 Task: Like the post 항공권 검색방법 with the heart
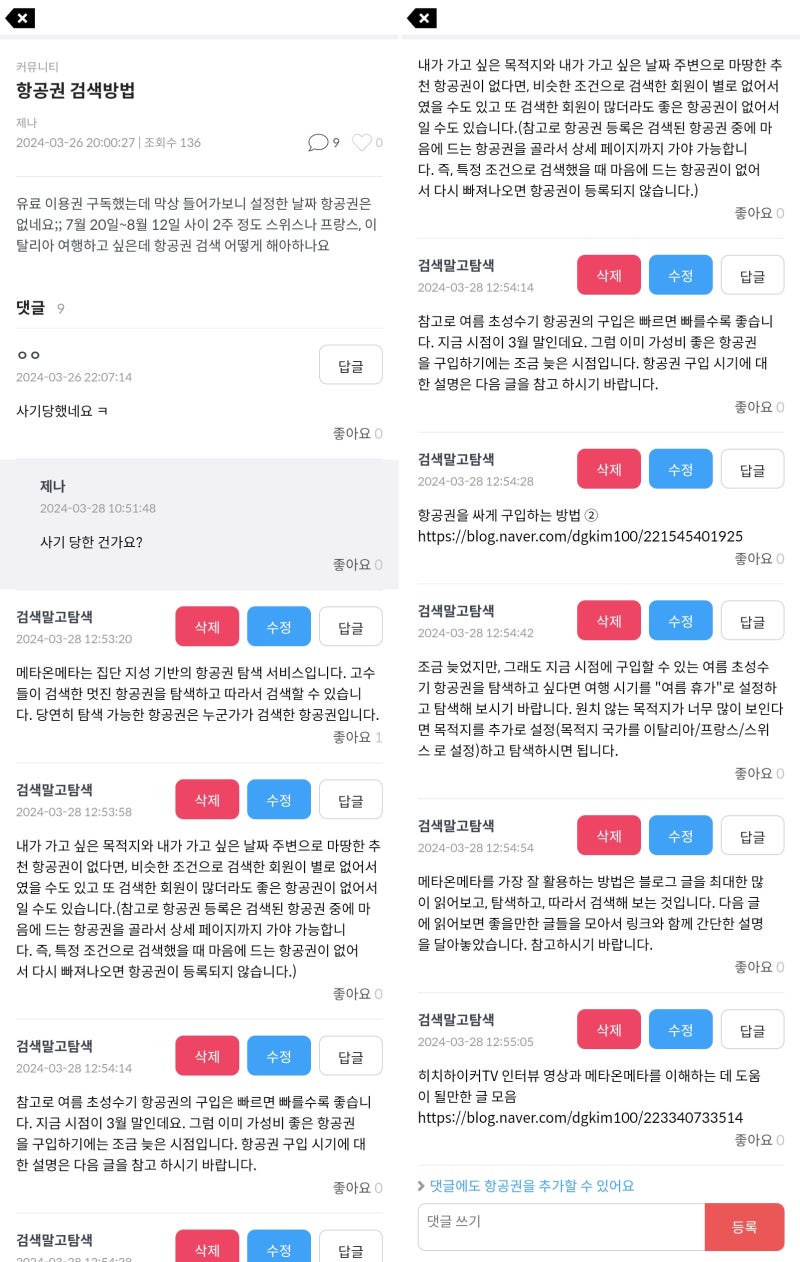click(362, 142)
